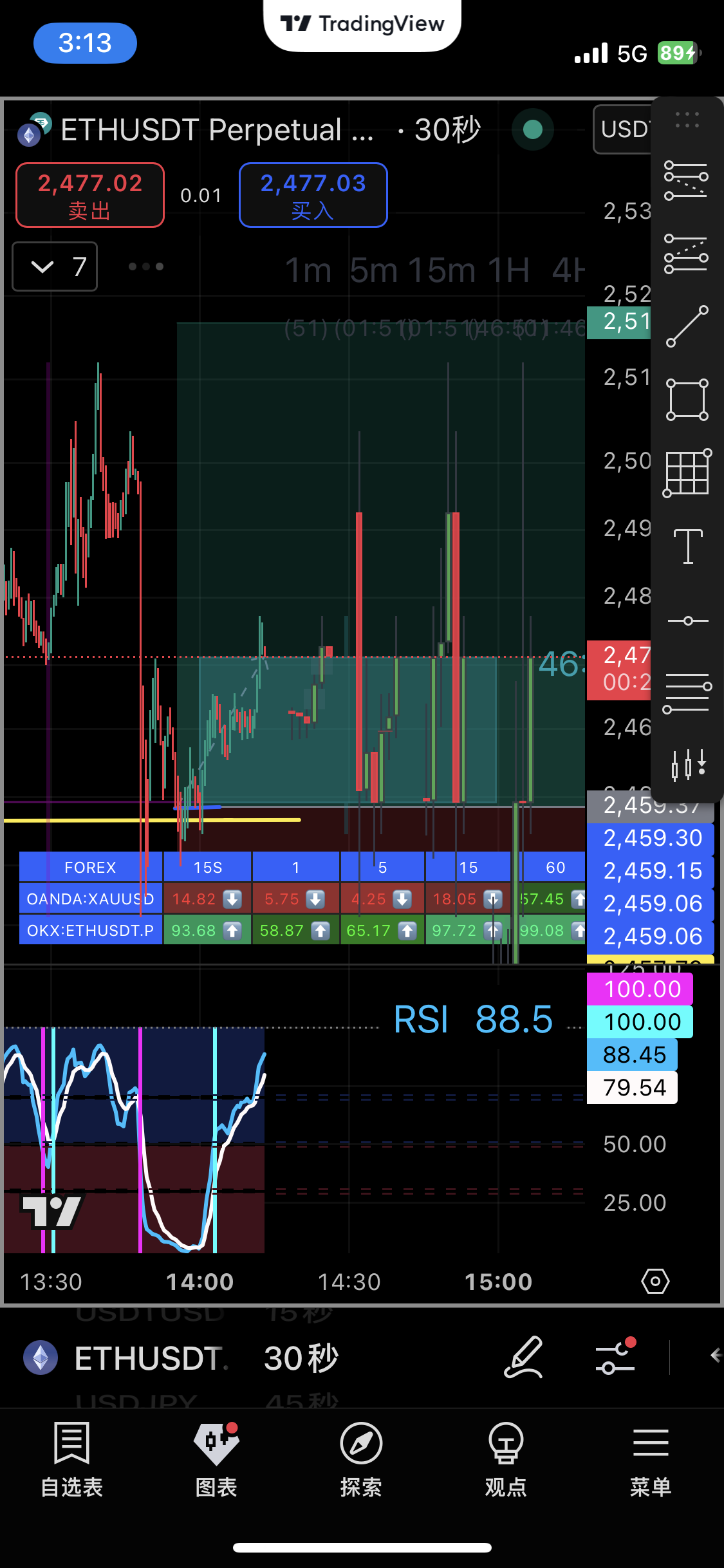The height and width of the screenshot is (1568, 724).
Task: Open the 菜单 menu tab
Action: [x=651, y=1459]
